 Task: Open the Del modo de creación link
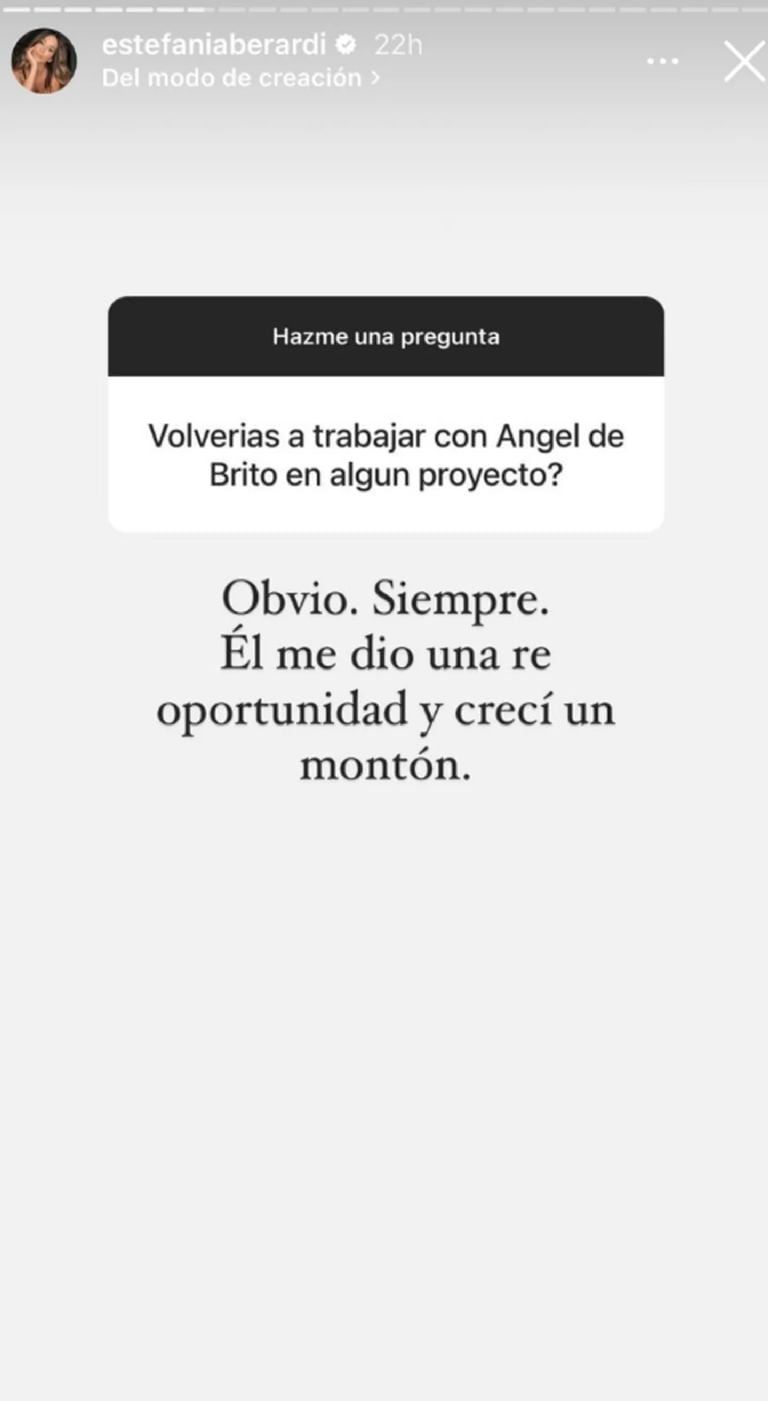tap(240, 78)
